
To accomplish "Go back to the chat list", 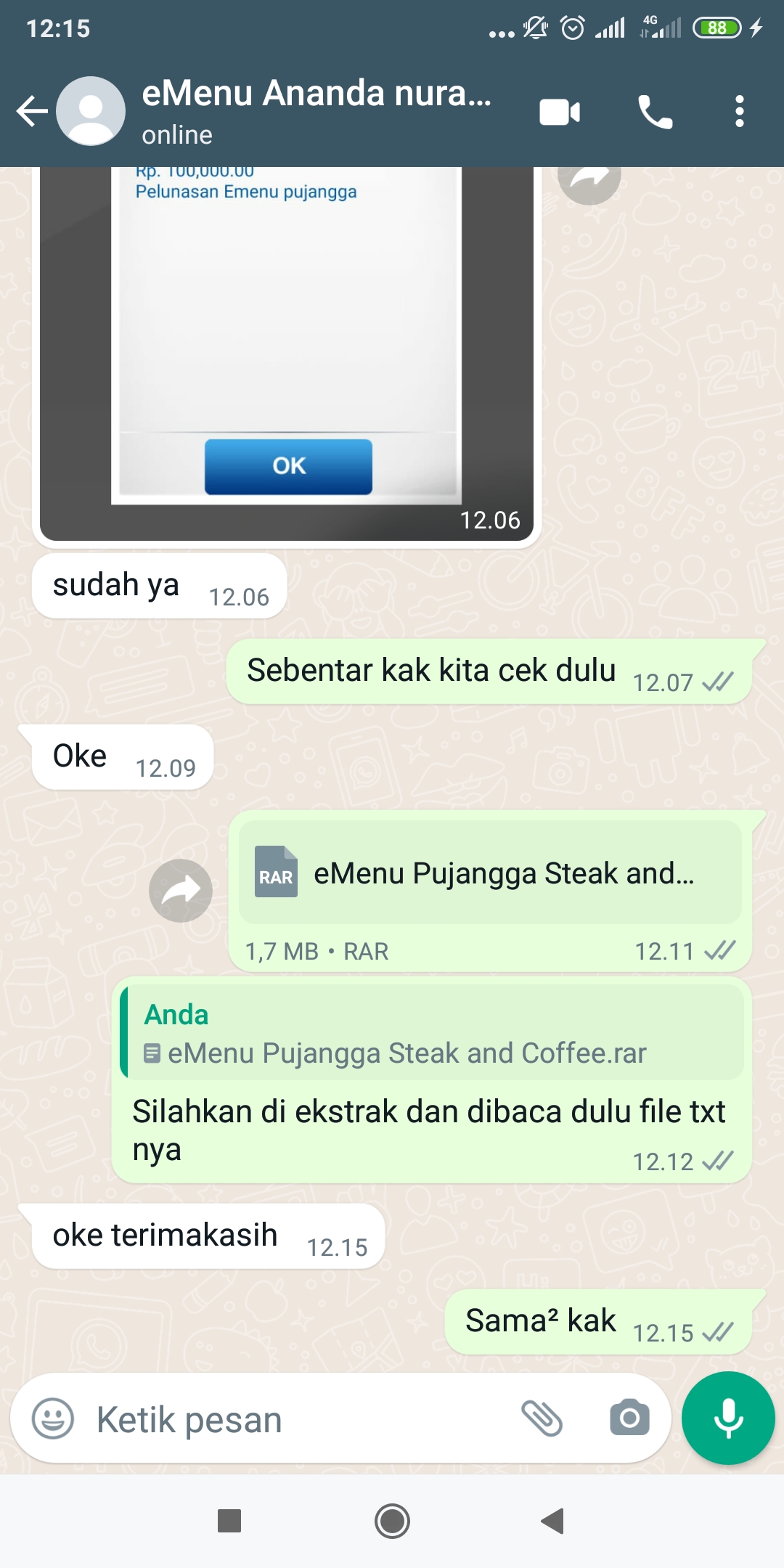I will pyautogui.click(x=32, y=111).
